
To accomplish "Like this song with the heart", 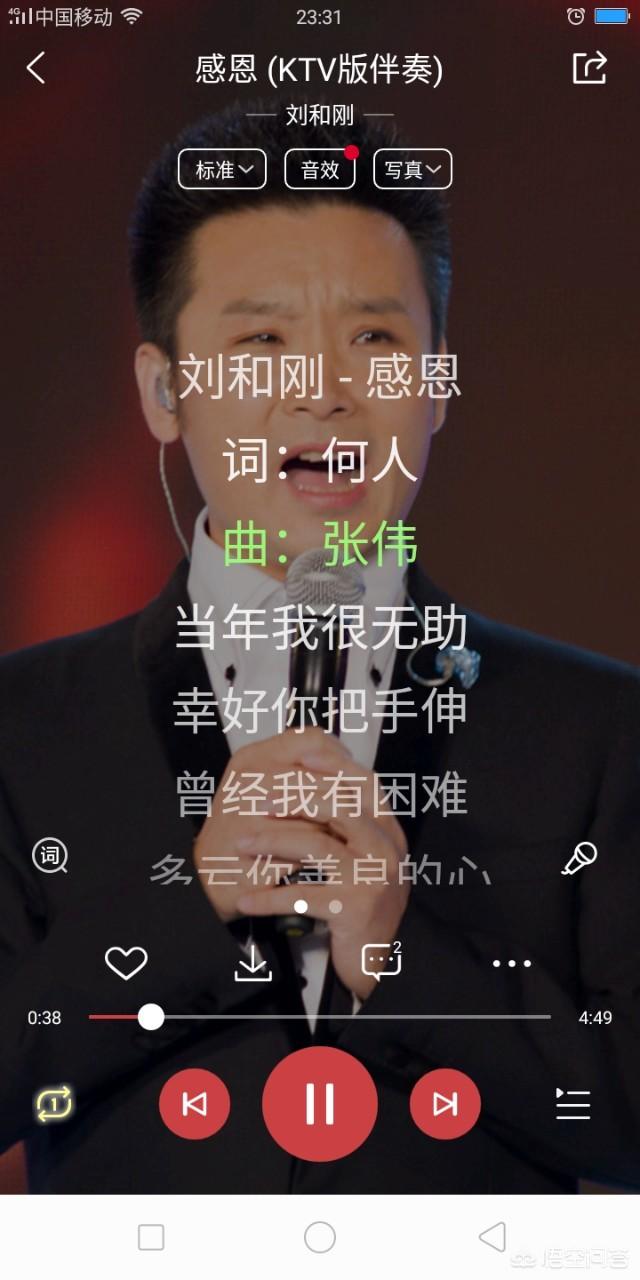I will [x=126, y=963].
